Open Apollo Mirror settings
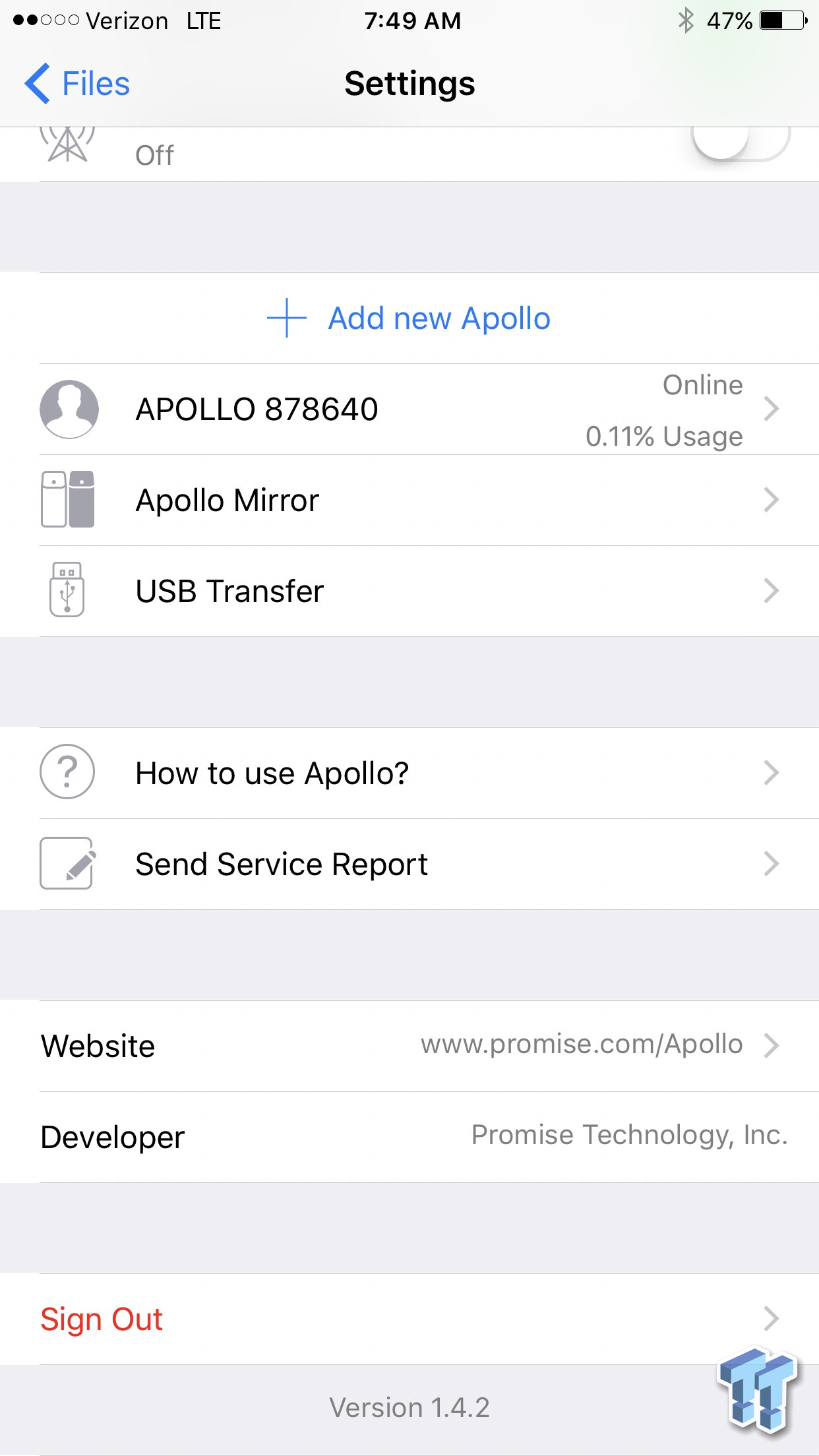 click(409, 500)
